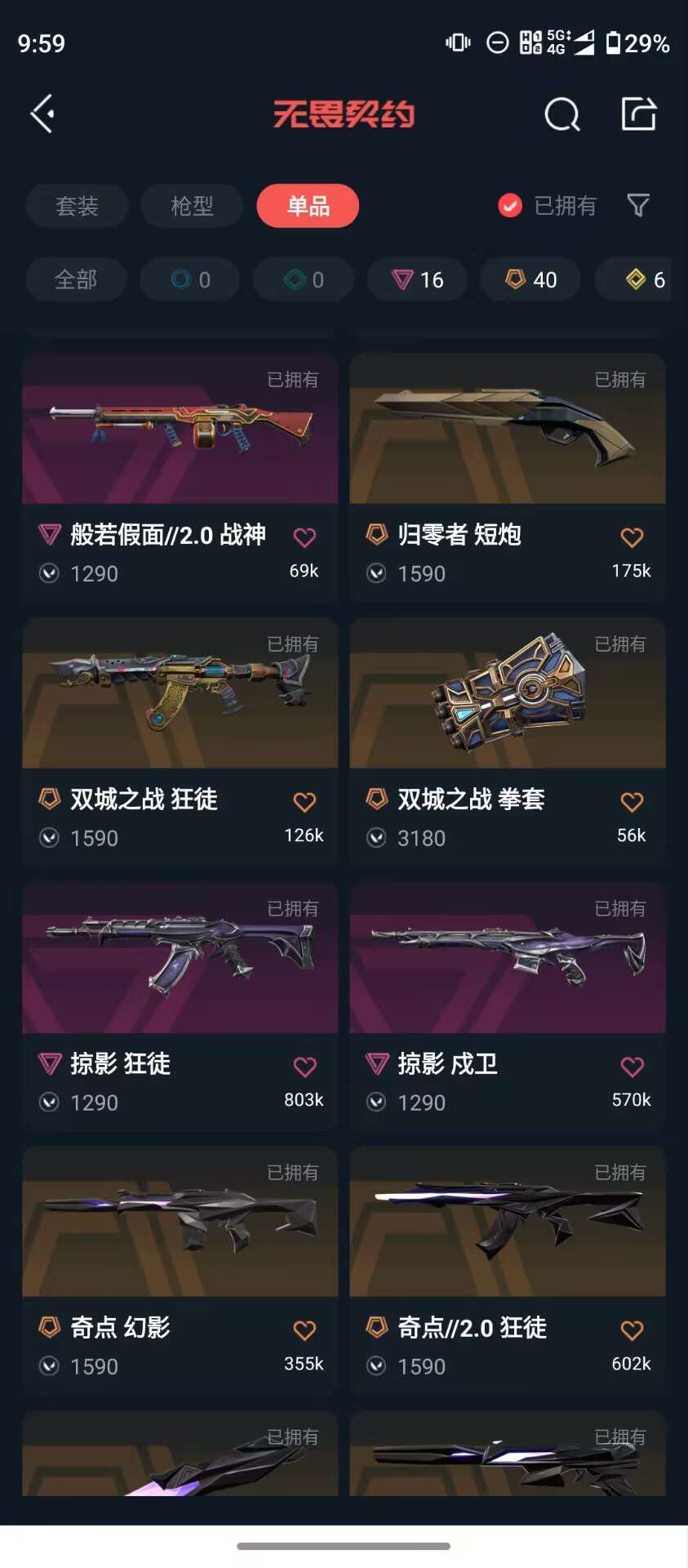This screenshot has width=688, height=1568.
Task: Filter by pink tier chip showing 16
Action: [x=417, y=280]
